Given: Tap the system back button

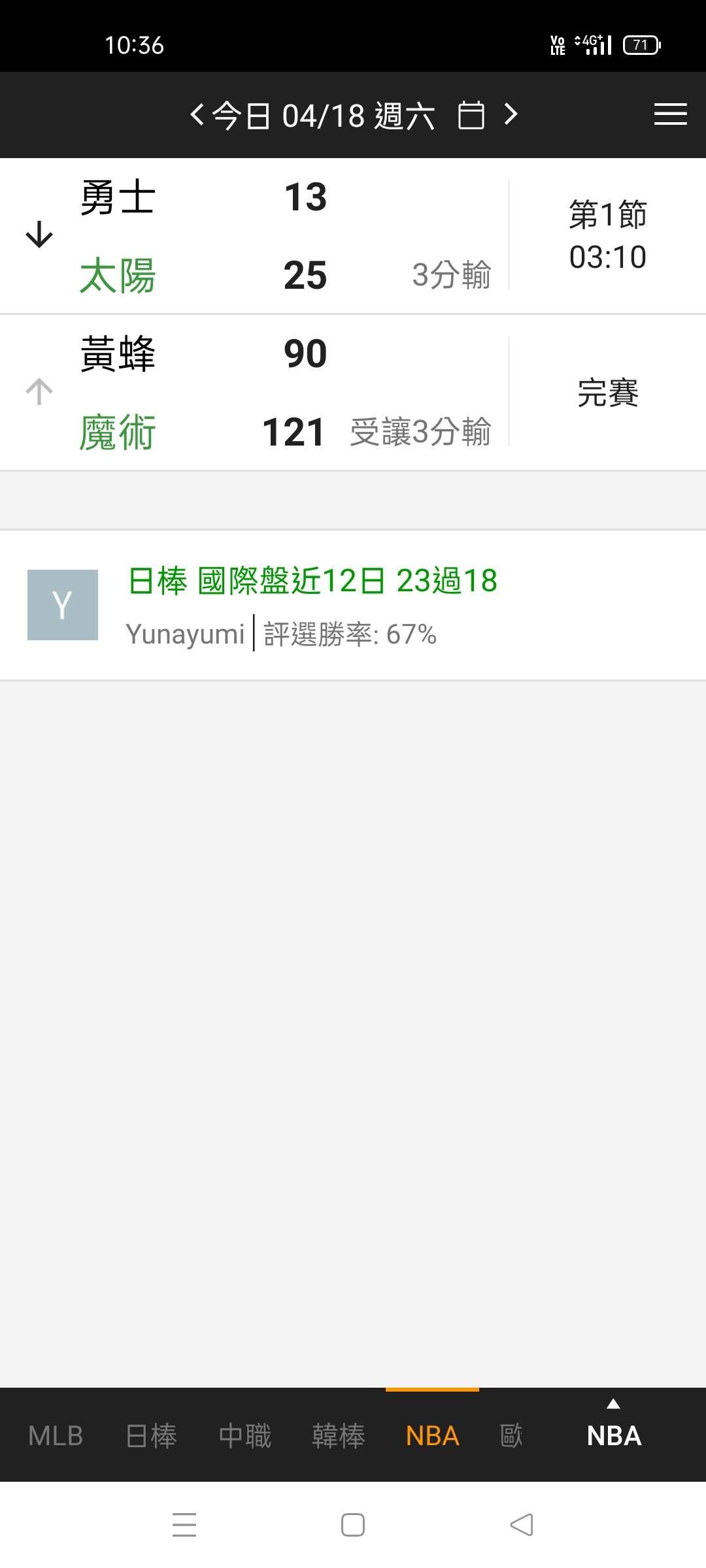Looking at the screenshot, I should point(522,1525).
